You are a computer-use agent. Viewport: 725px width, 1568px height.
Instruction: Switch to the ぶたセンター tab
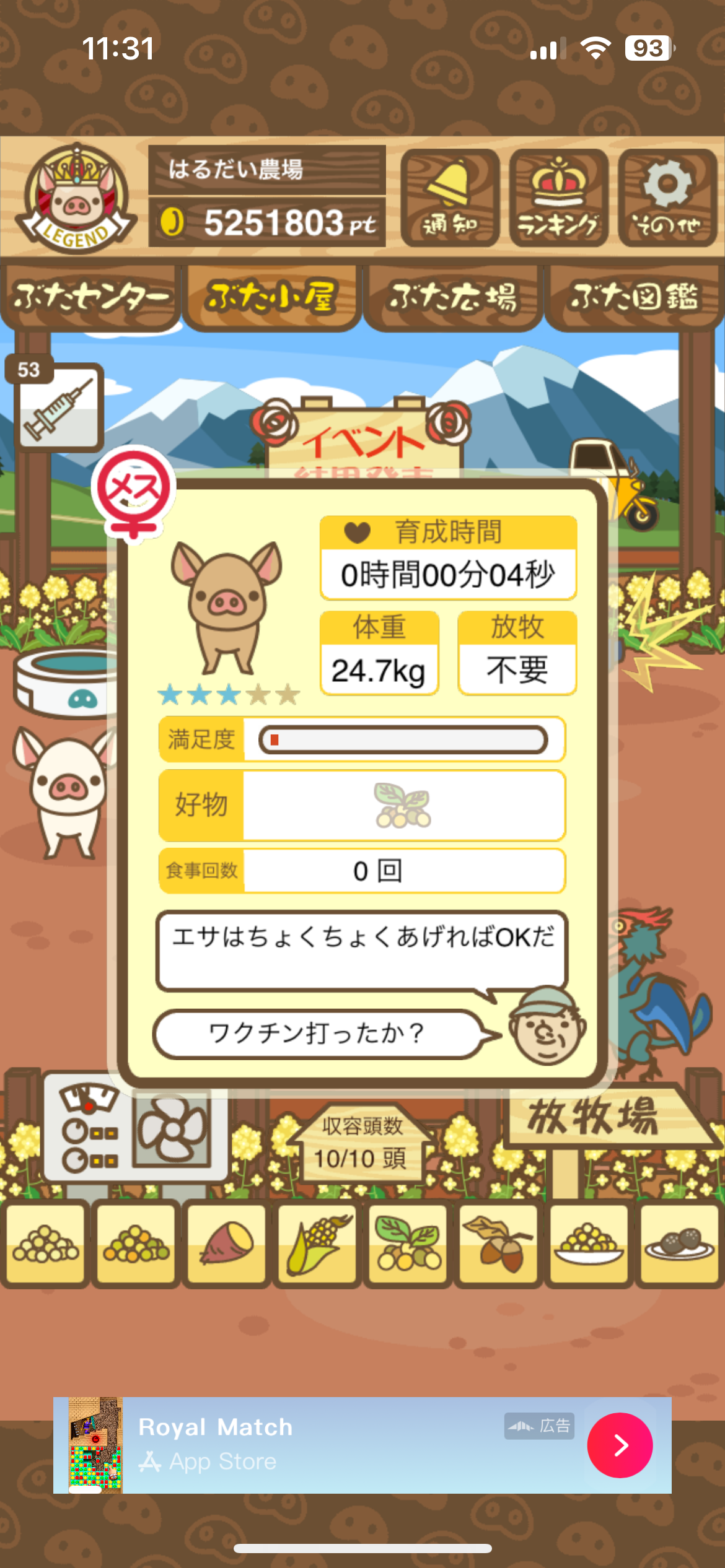[90, 297]
